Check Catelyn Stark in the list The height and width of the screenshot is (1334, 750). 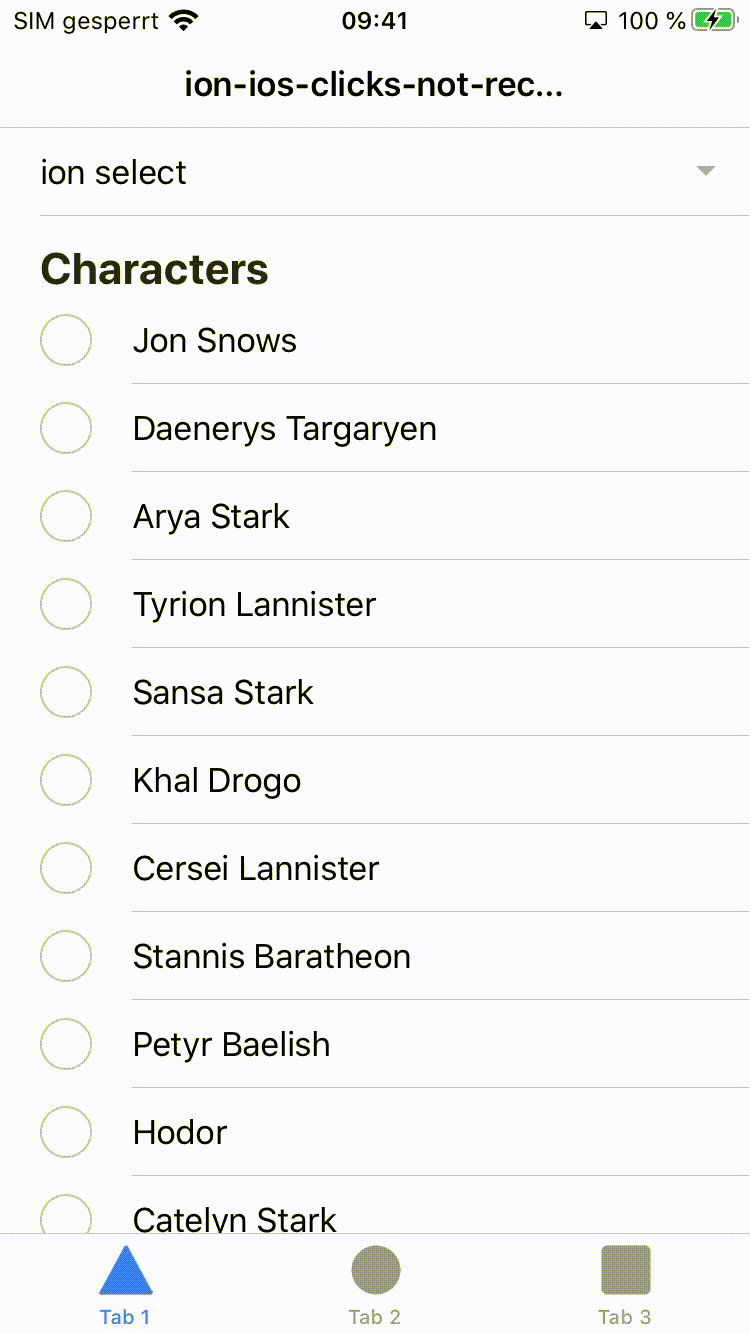[x=66, y=1216]
